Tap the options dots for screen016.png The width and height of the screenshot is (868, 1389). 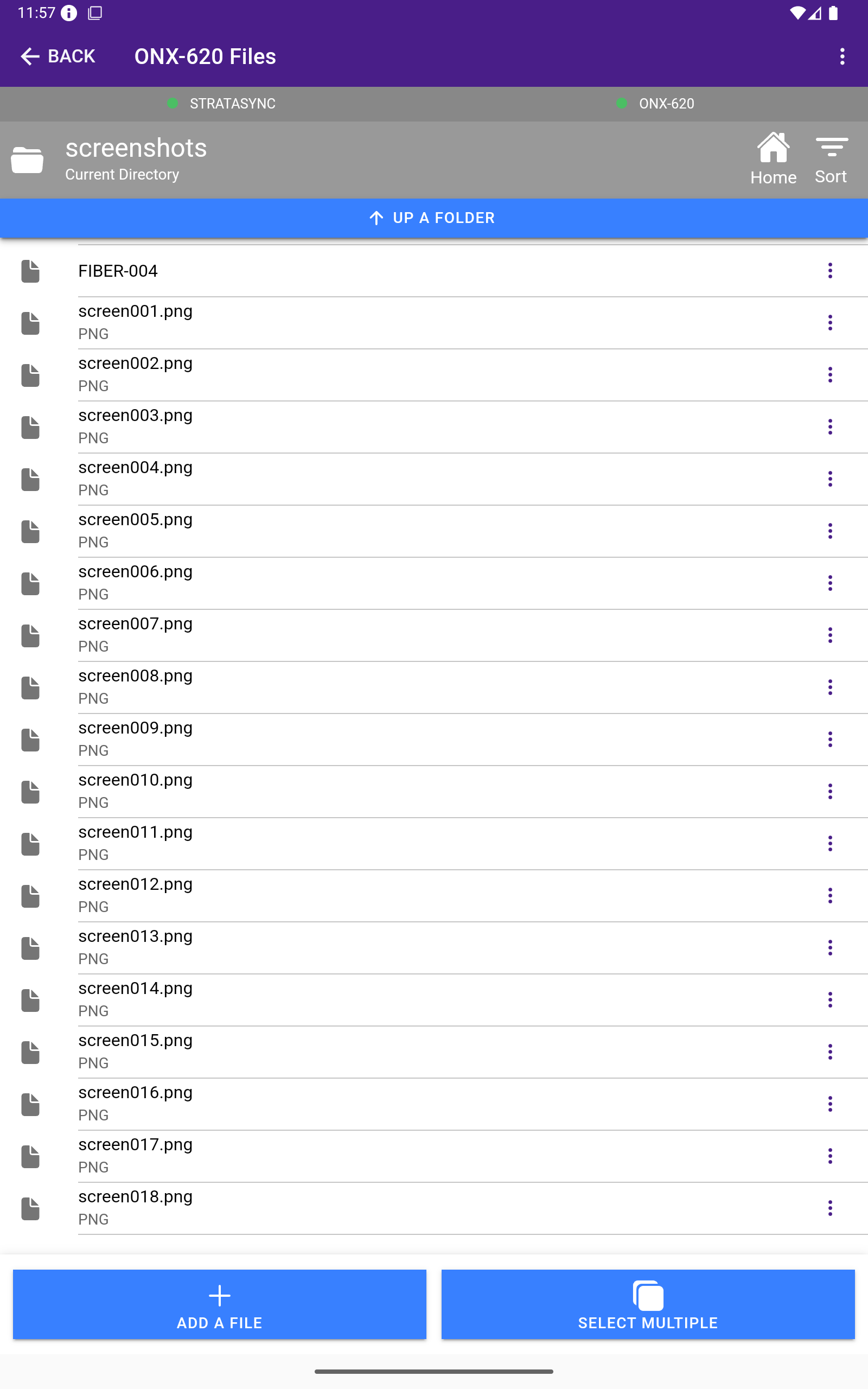click(829, 1104)
